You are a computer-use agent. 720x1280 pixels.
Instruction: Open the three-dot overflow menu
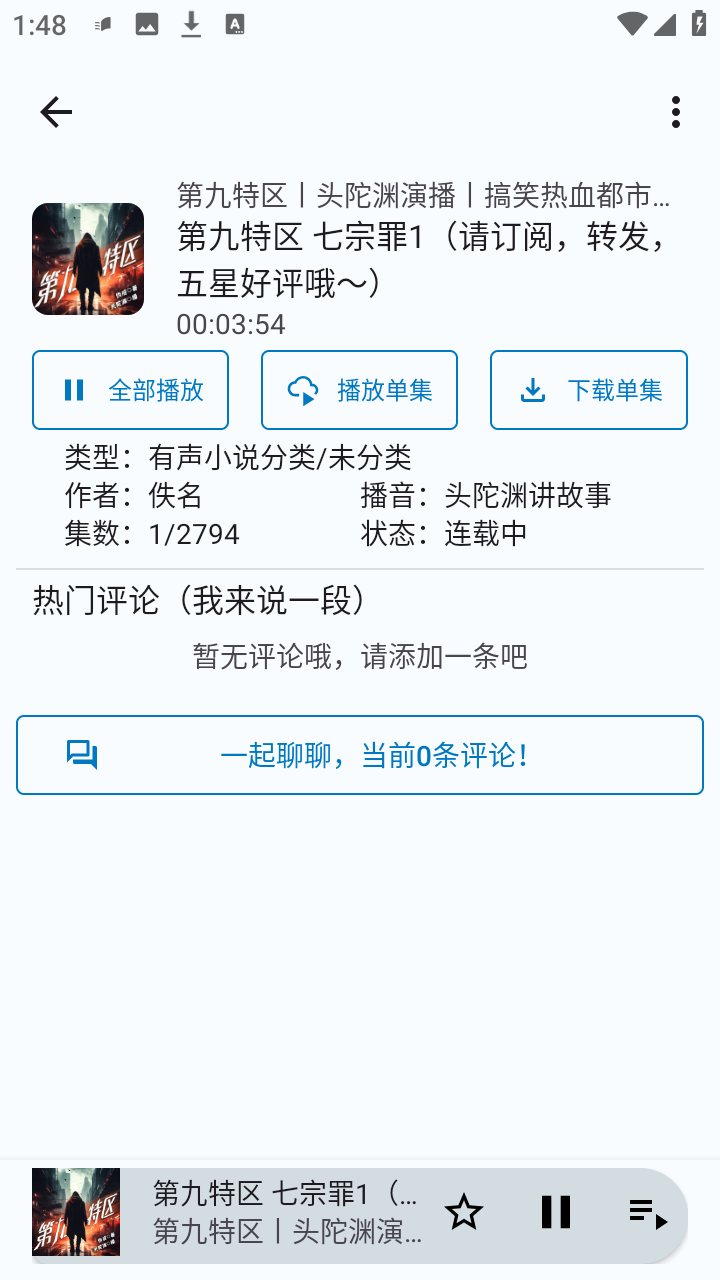(x=676, y=111)
